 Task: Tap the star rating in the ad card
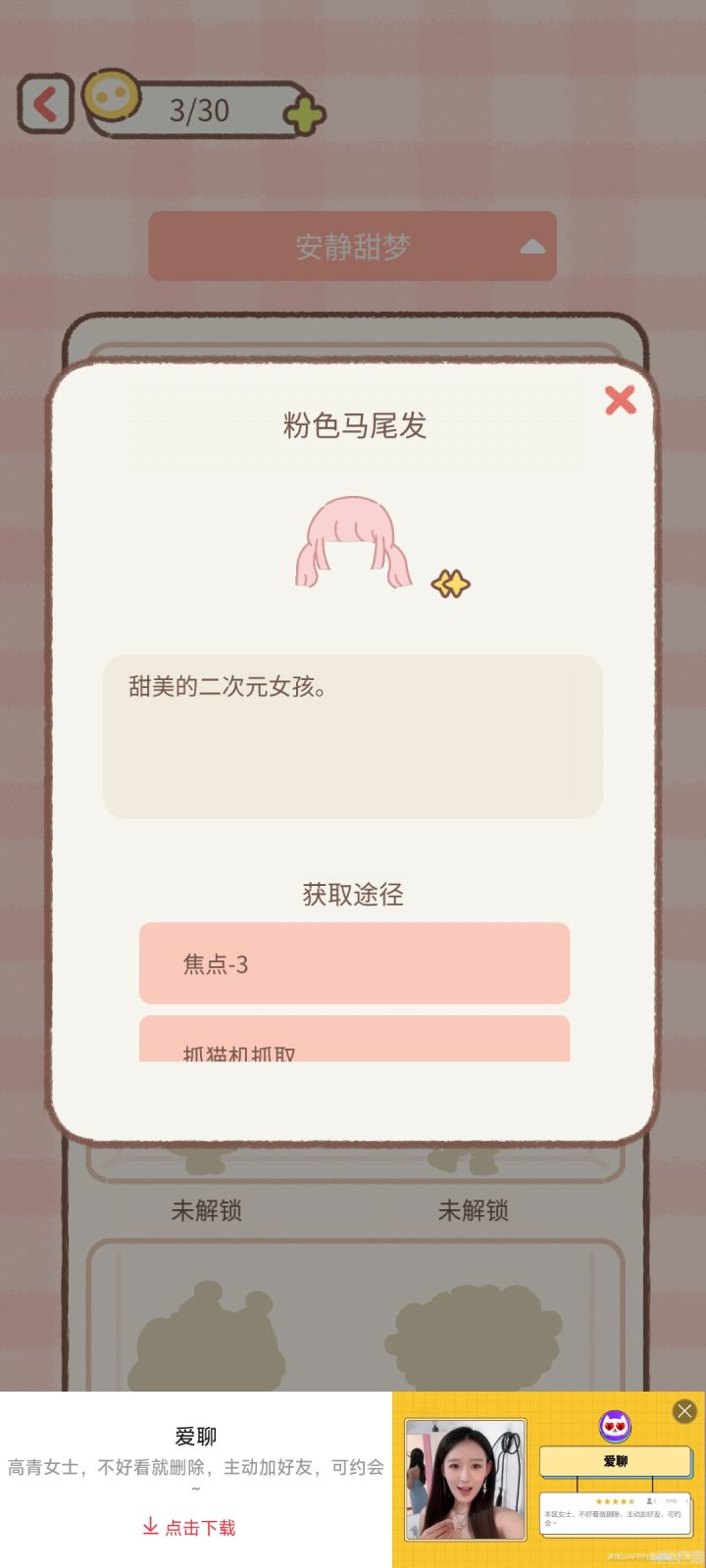tap(614, 1500)
